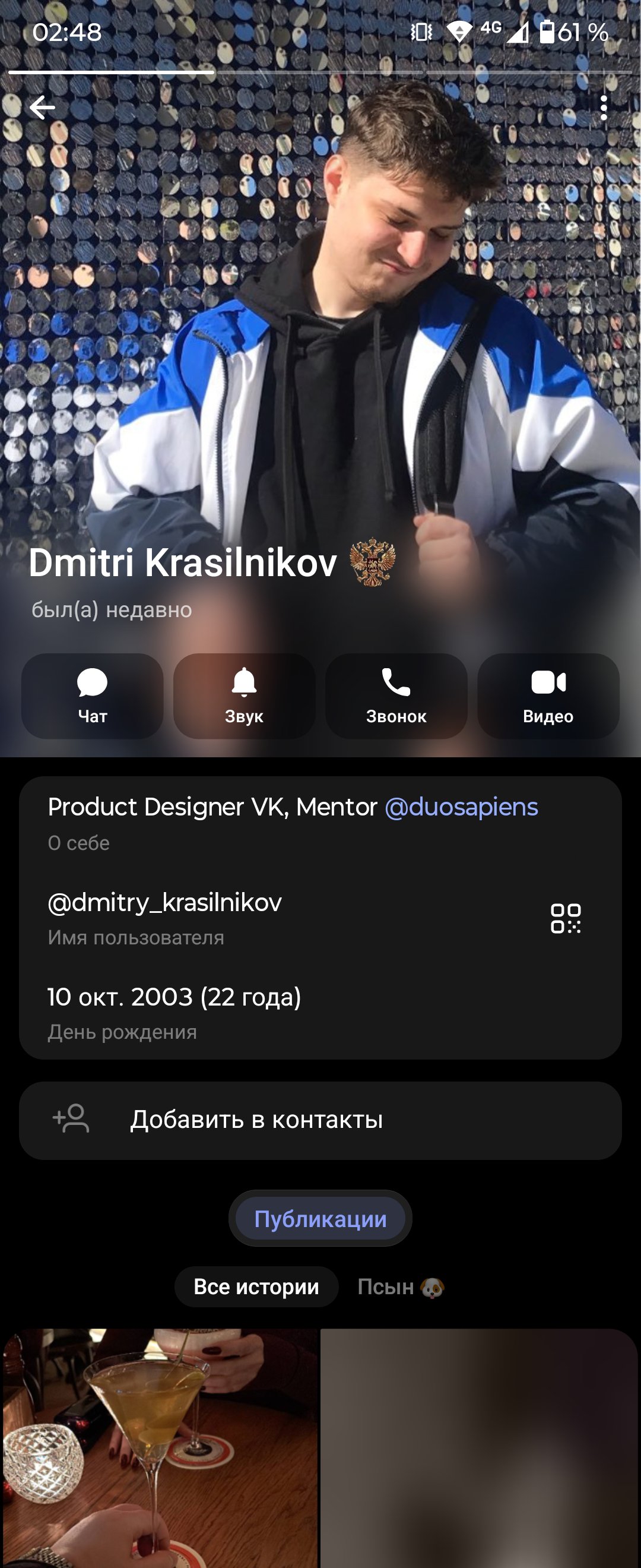This screenshot has height=1568, width=641.
Task: Start a video call with Видео
Action: coord(548,696)
